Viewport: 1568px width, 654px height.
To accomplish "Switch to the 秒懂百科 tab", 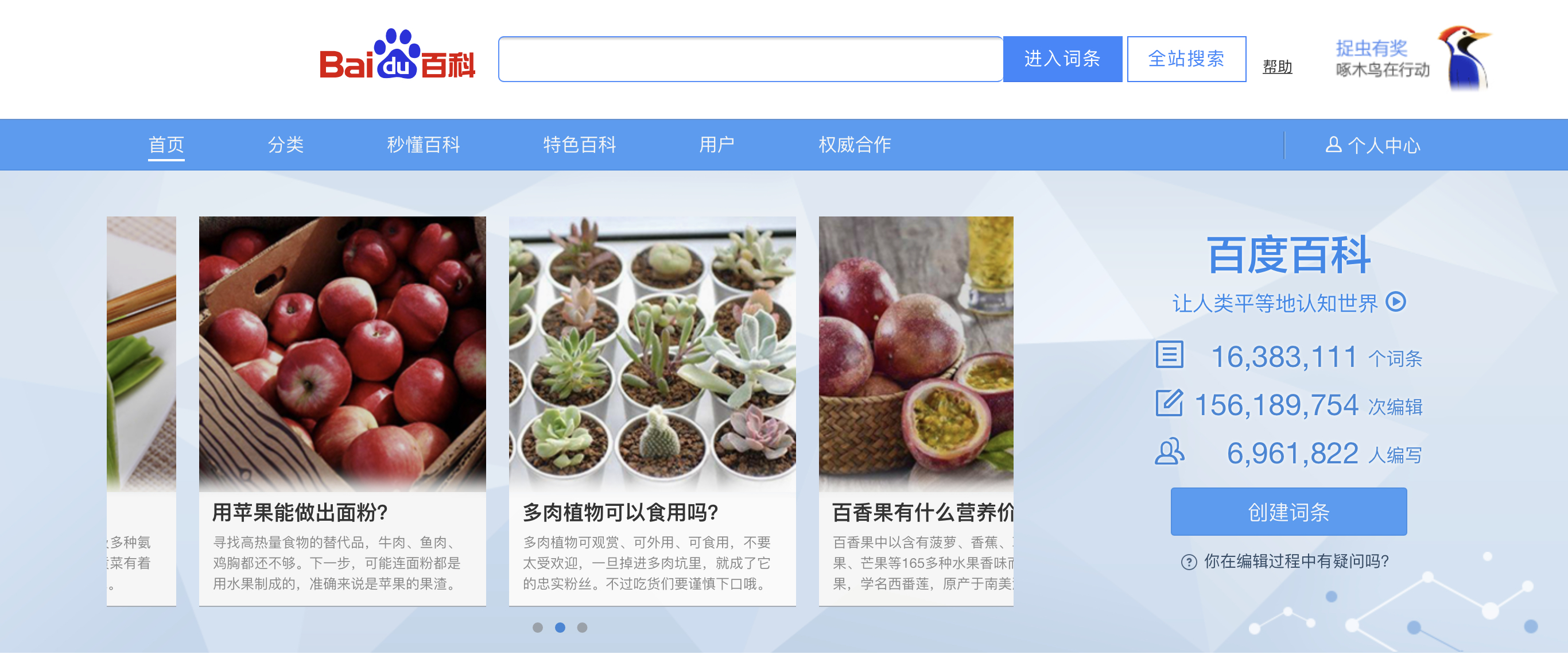I will pyautogui.click(x=423, y=145).
